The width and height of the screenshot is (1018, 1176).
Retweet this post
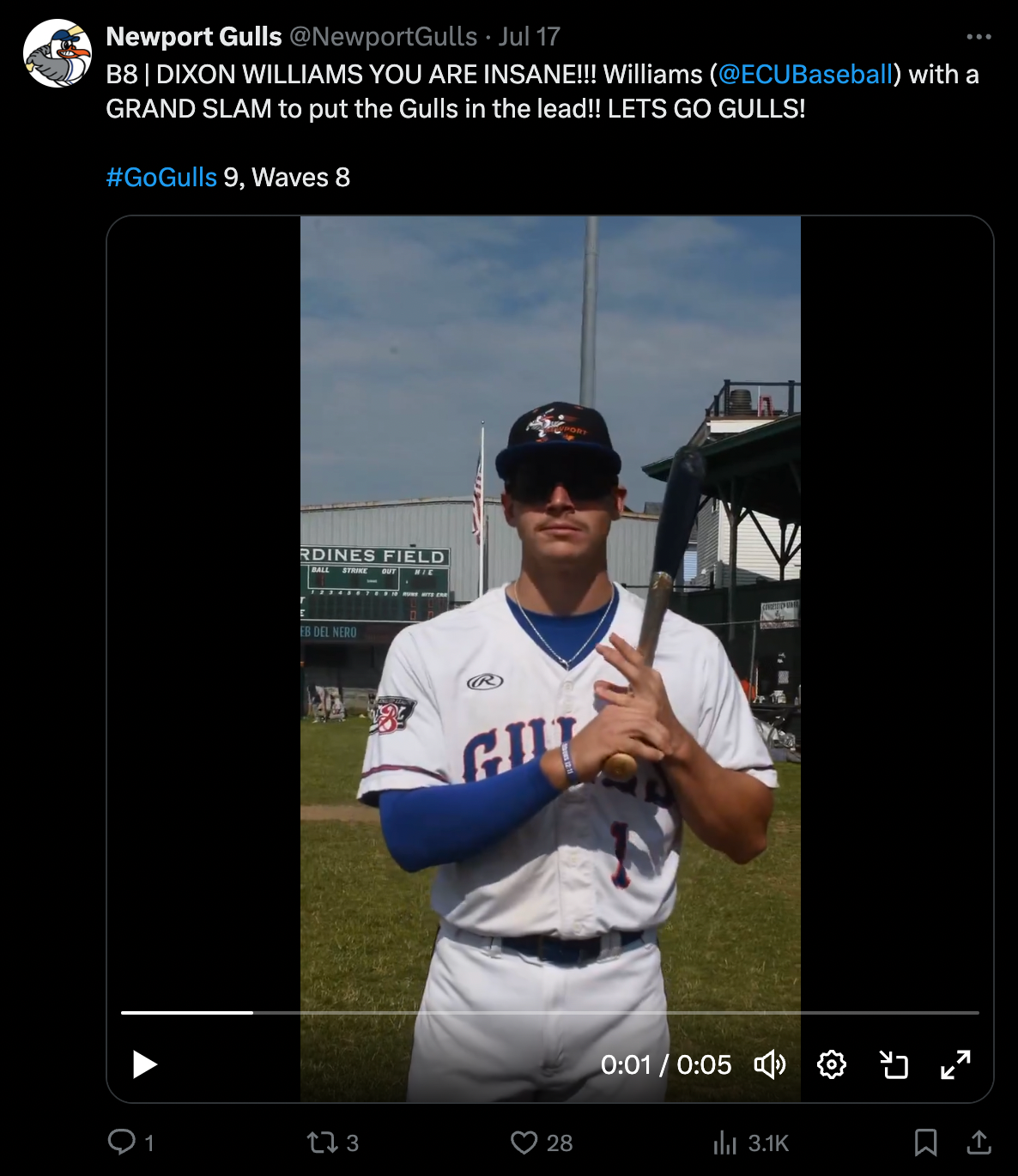pos(322,1142)
